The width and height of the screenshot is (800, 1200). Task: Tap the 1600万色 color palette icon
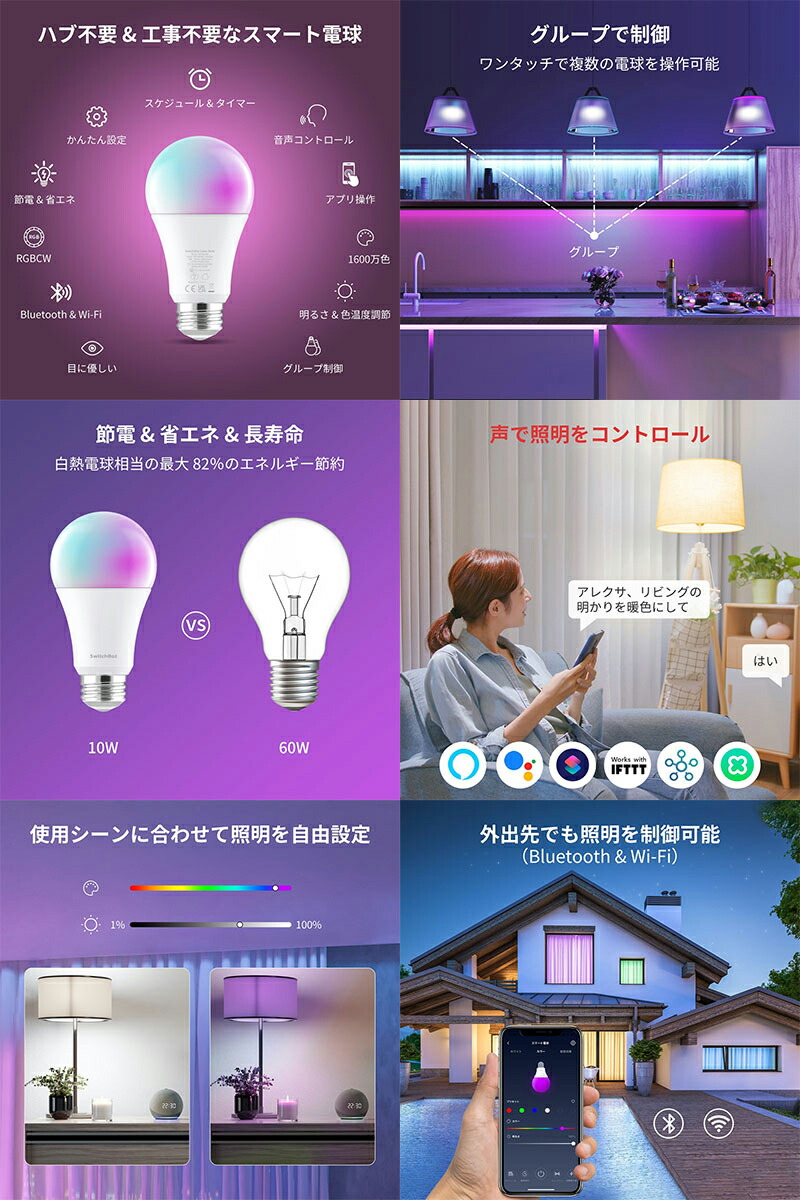tap(366, 240)
